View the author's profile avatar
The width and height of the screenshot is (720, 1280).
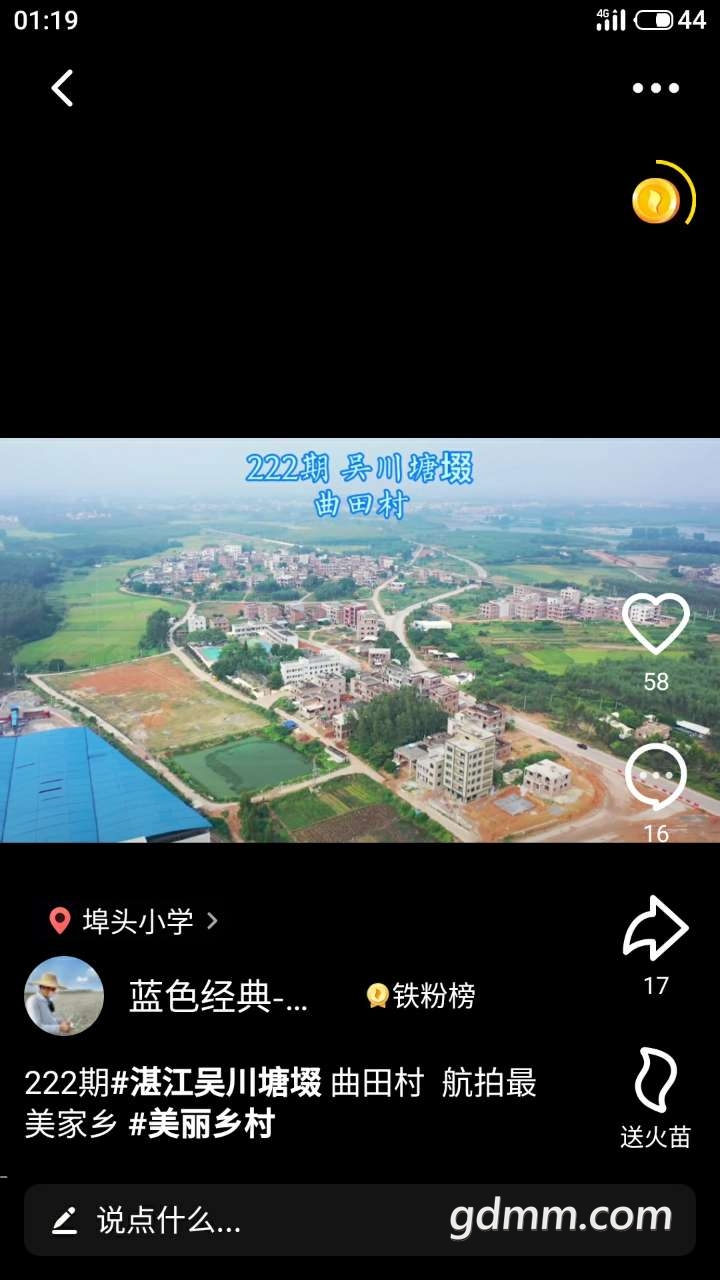tap(64, 996)
